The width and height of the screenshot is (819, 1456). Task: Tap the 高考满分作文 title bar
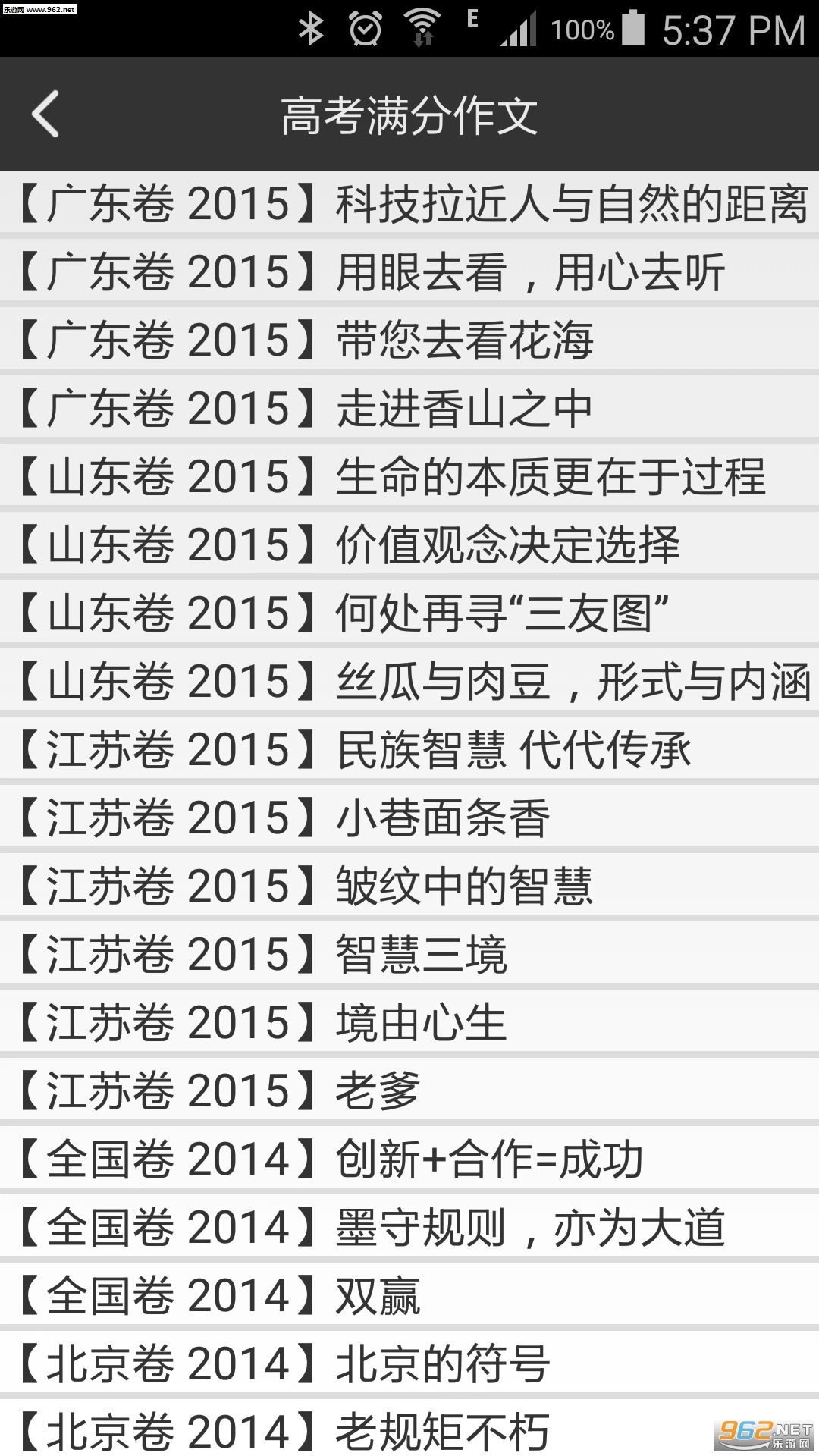pyautogui.click(x=409, y=114)
